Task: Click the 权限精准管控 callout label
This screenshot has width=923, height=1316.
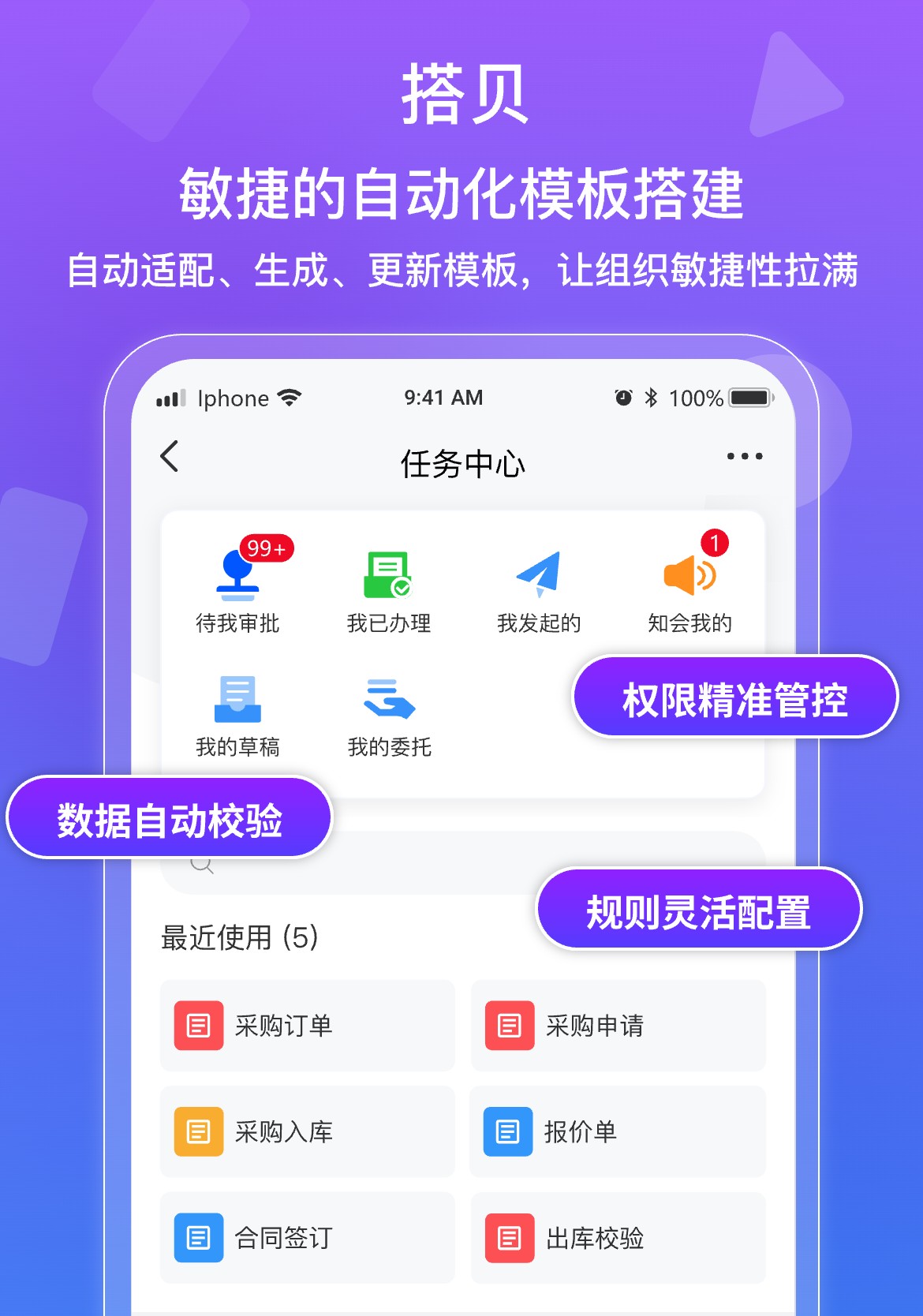Action: pyautogui.click(x=734, y=697)
